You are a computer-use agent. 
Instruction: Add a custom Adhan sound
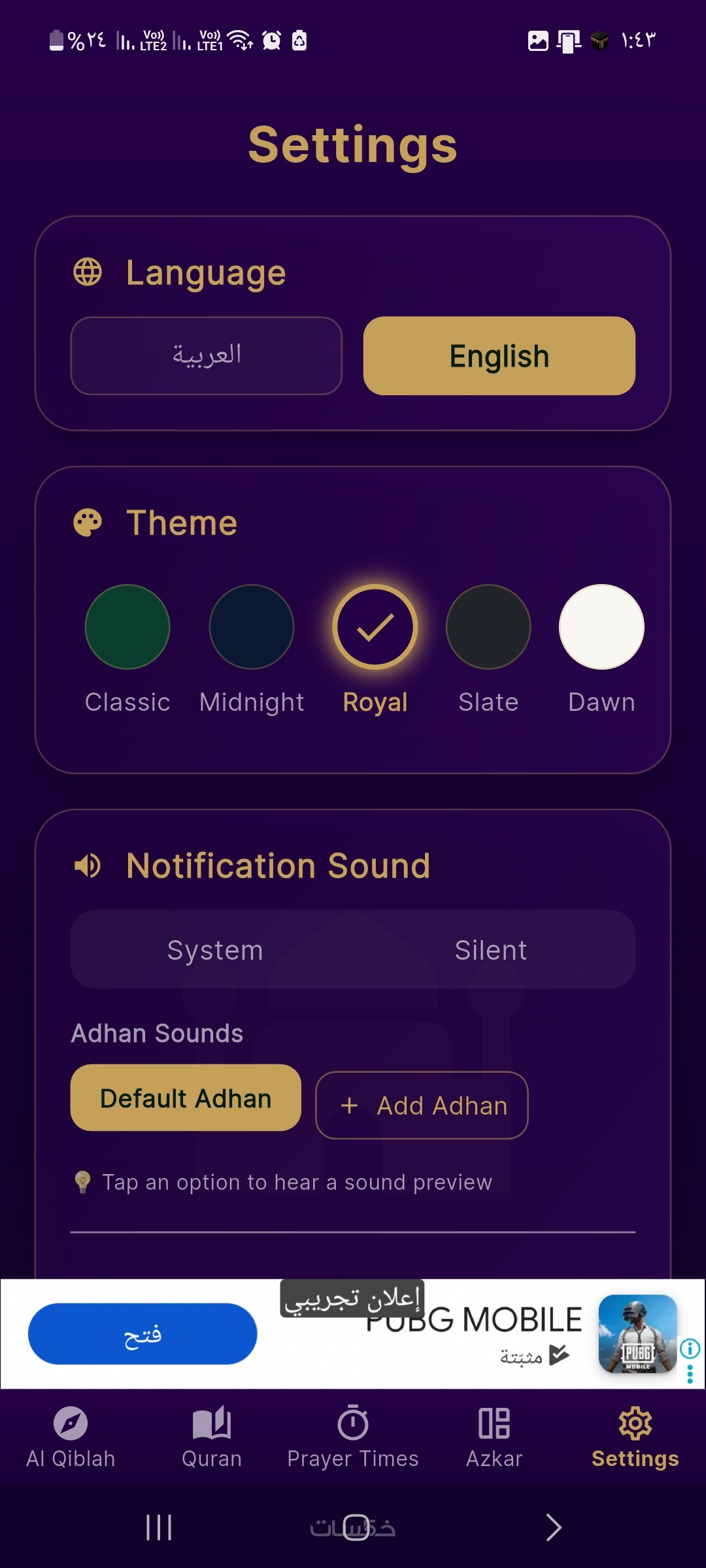(422, 1105)
